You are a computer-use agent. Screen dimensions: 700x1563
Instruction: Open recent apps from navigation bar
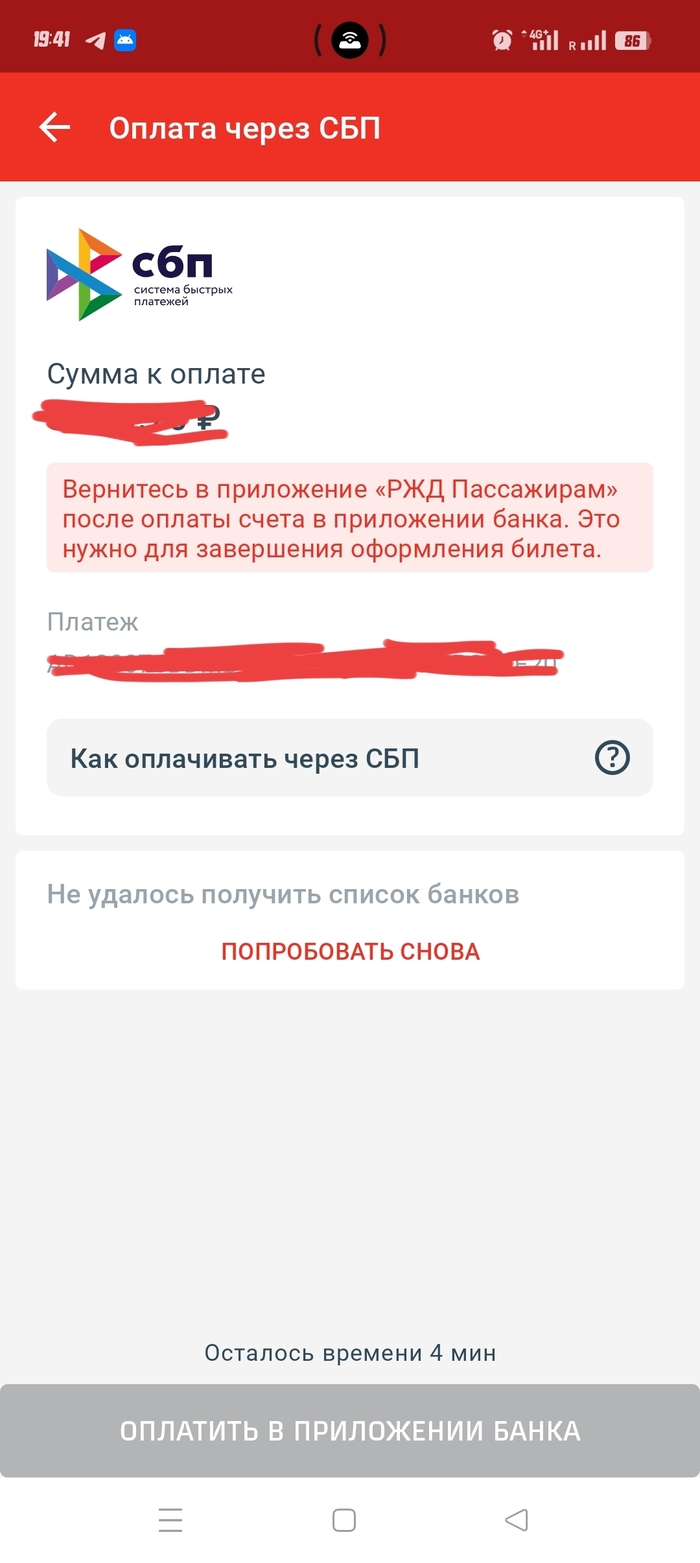pyautogui.click(x=171, y=1521)
